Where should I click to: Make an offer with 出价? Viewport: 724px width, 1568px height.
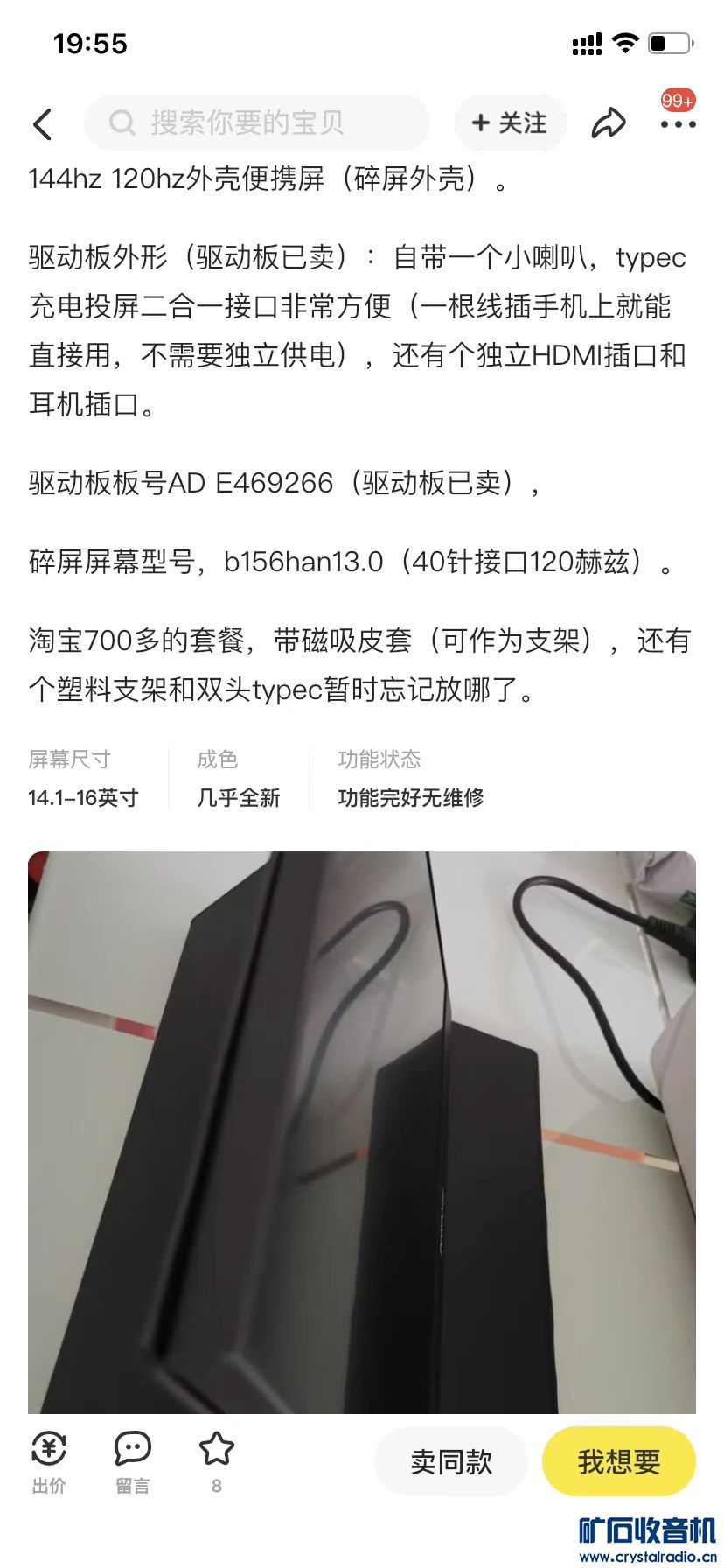(48, 1463)
